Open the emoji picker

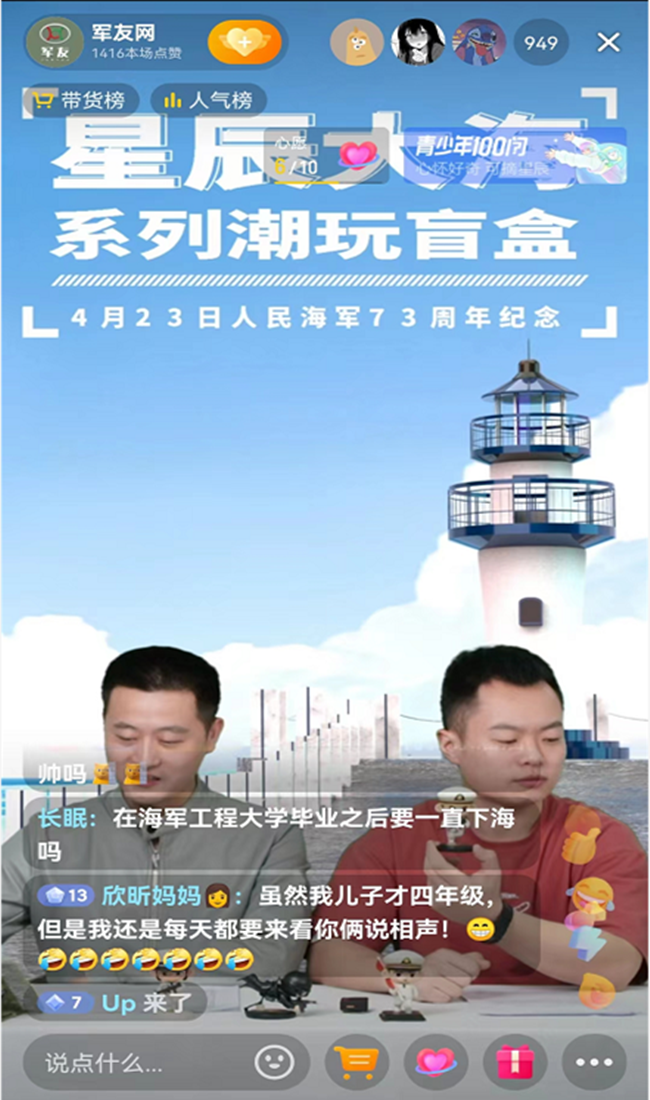click(x=274, y=1061)
